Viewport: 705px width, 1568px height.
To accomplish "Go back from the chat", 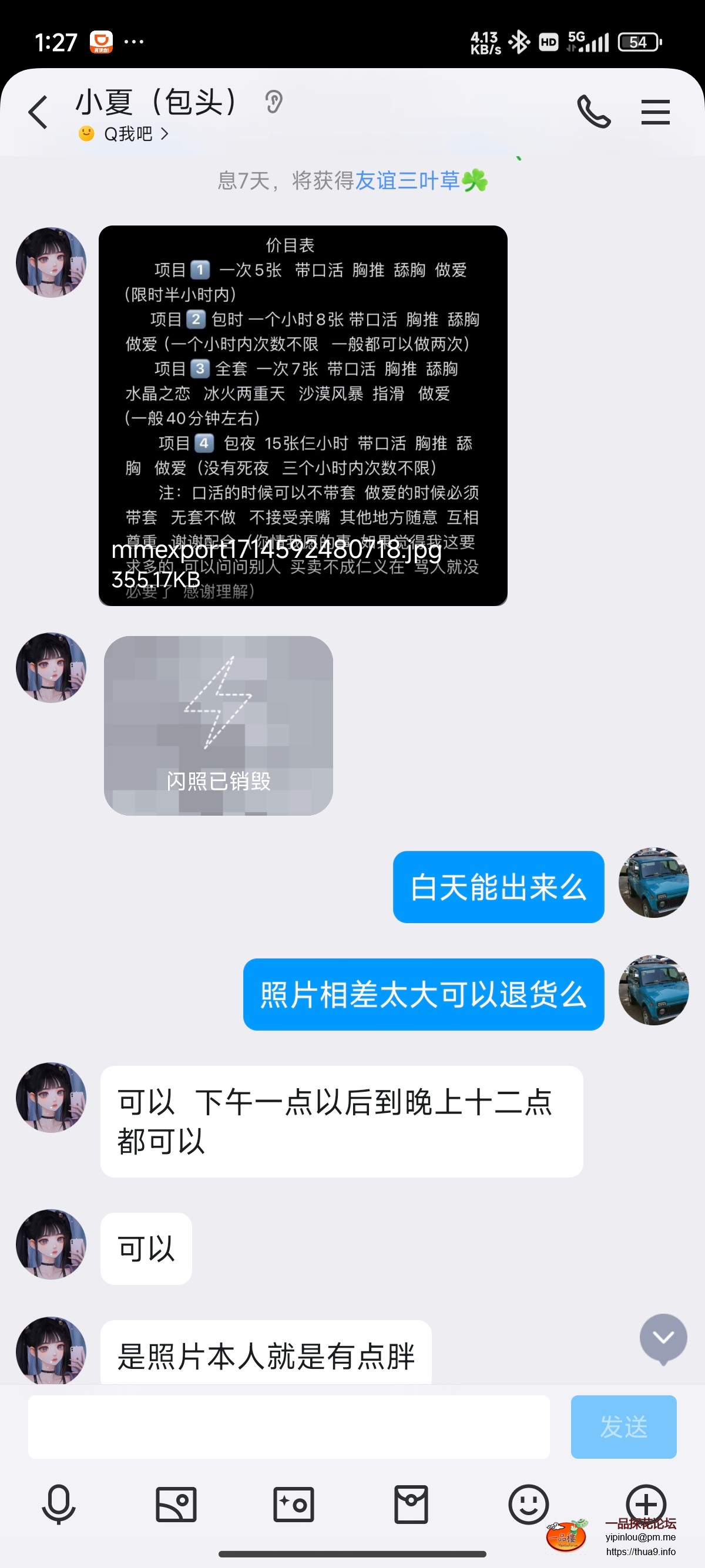I will coord(38,113).
